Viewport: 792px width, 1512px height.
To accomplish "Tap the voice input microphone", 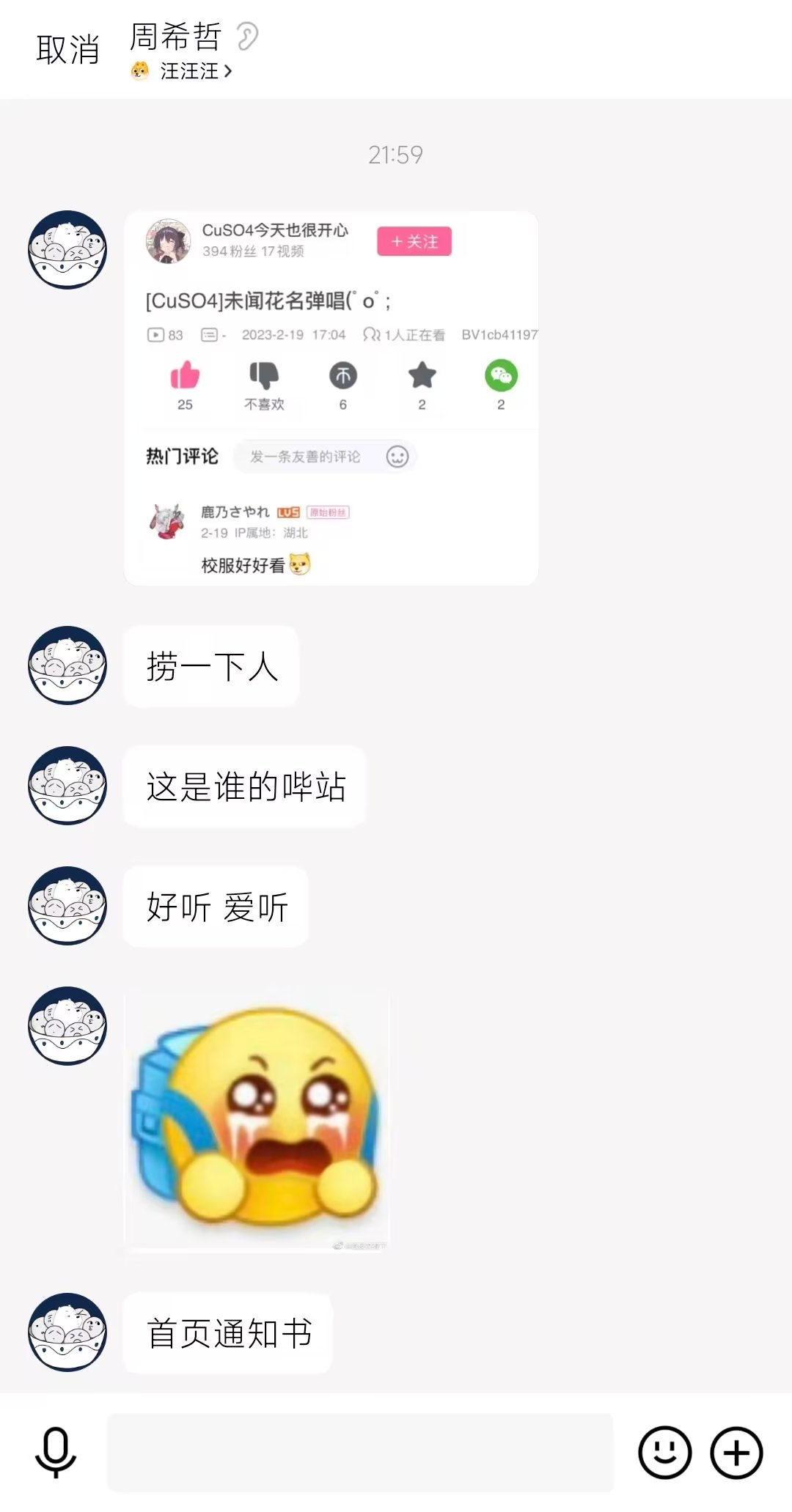I will [x=56, y=1452].
